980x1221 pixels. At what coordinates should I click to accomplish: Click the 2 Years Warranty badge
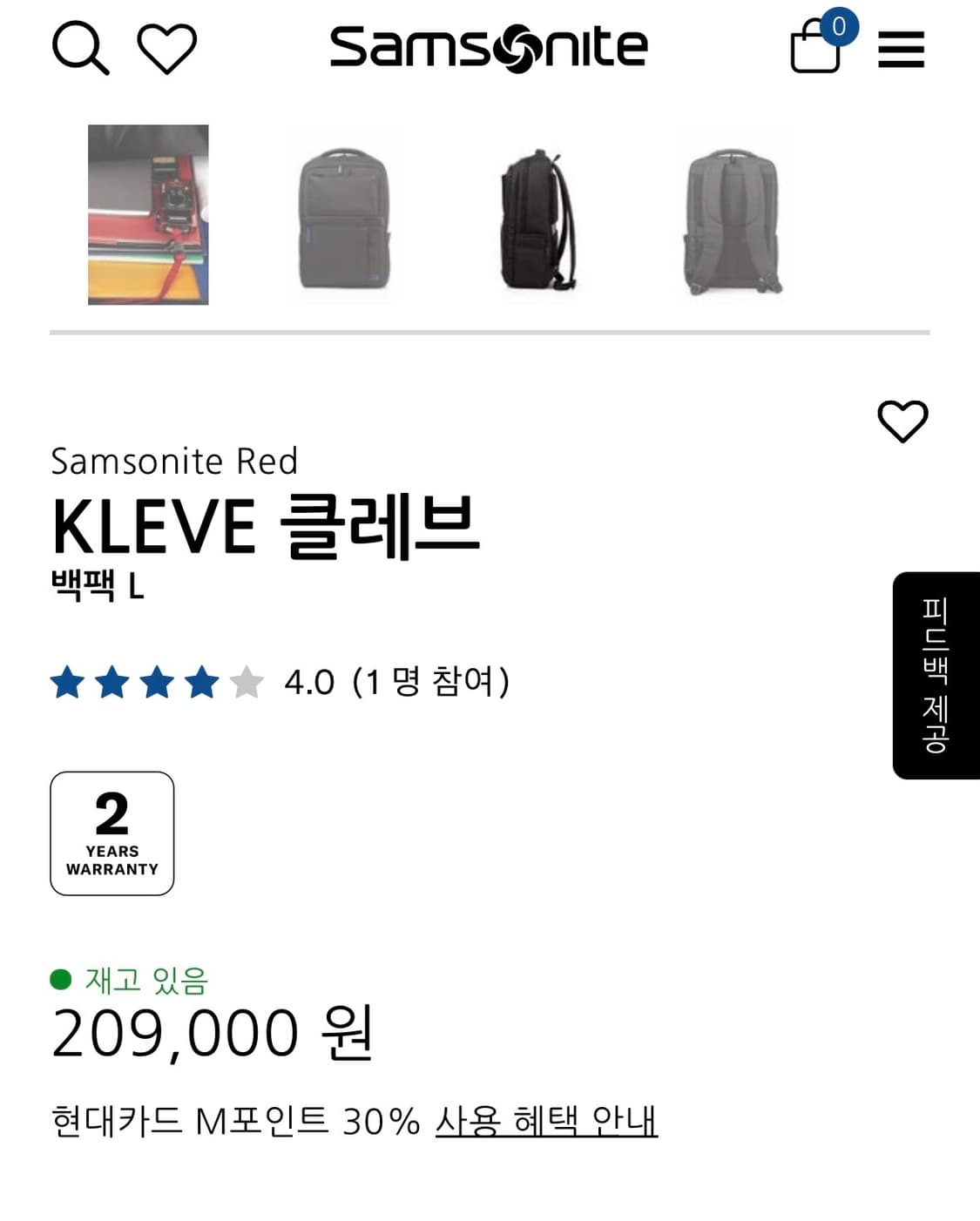coord(112,833)
